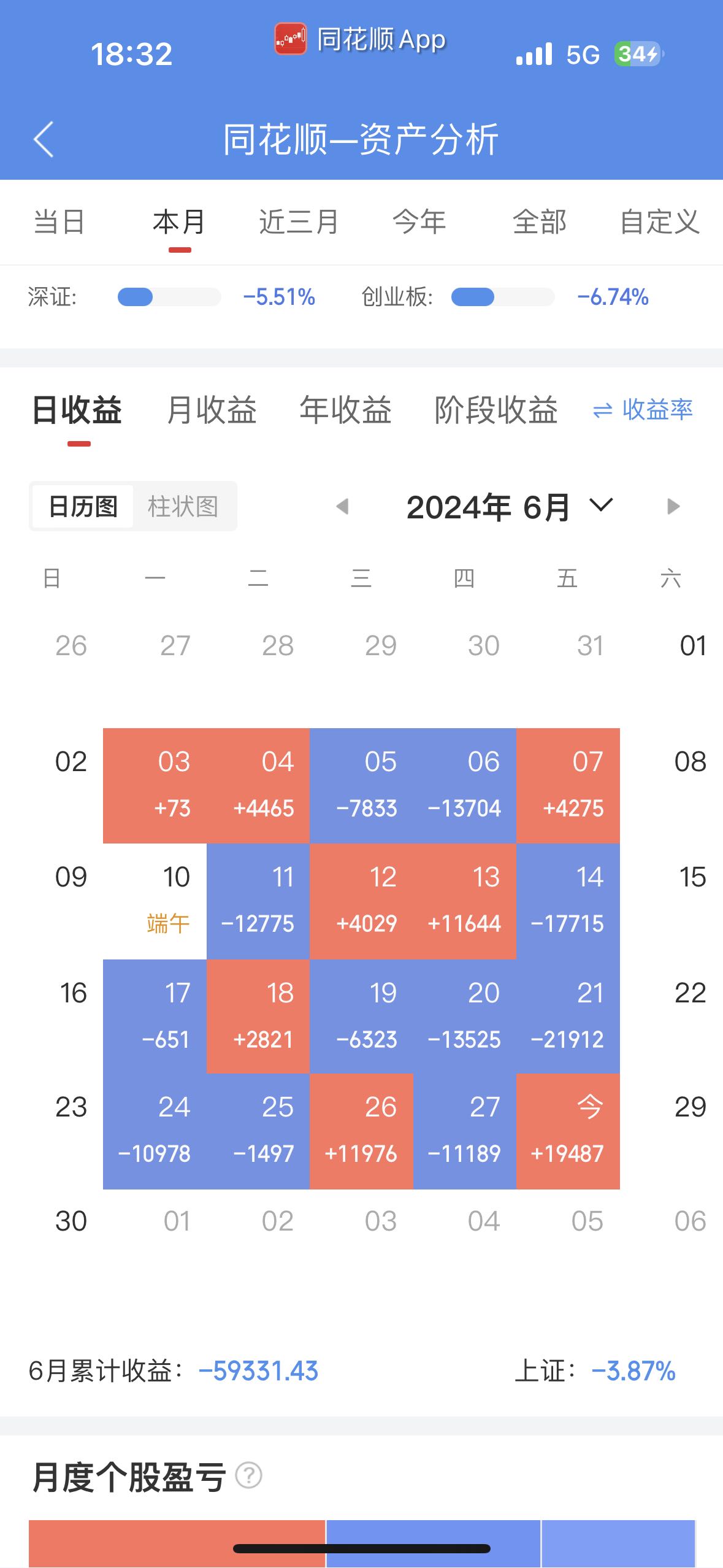The width and height of the screenshot is (723, 1568).
Task: Switch to 月收益 view
Action: click(212, 410)
